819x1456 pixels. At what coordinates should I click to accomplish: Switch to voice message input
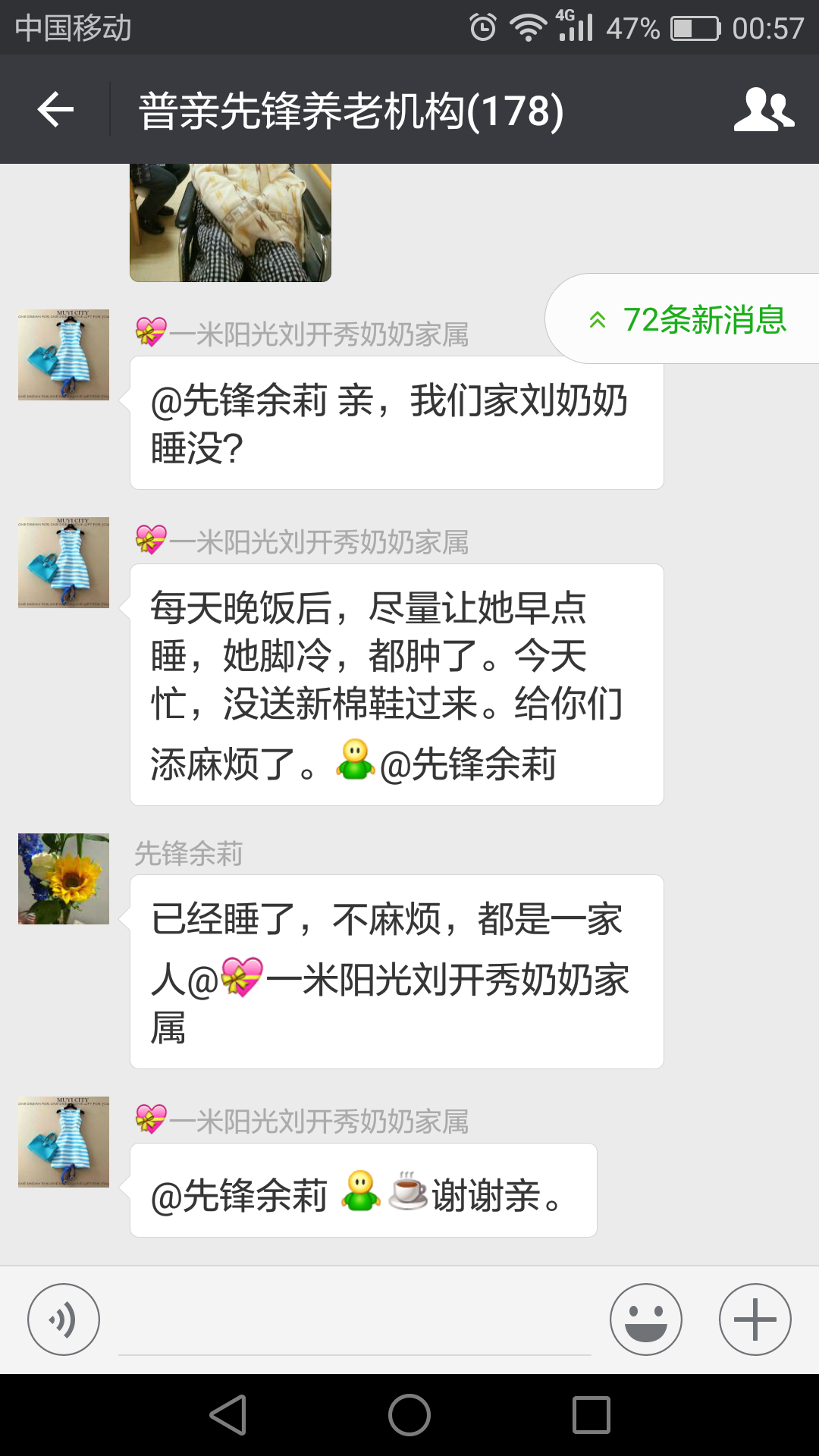coord(64,1319)
